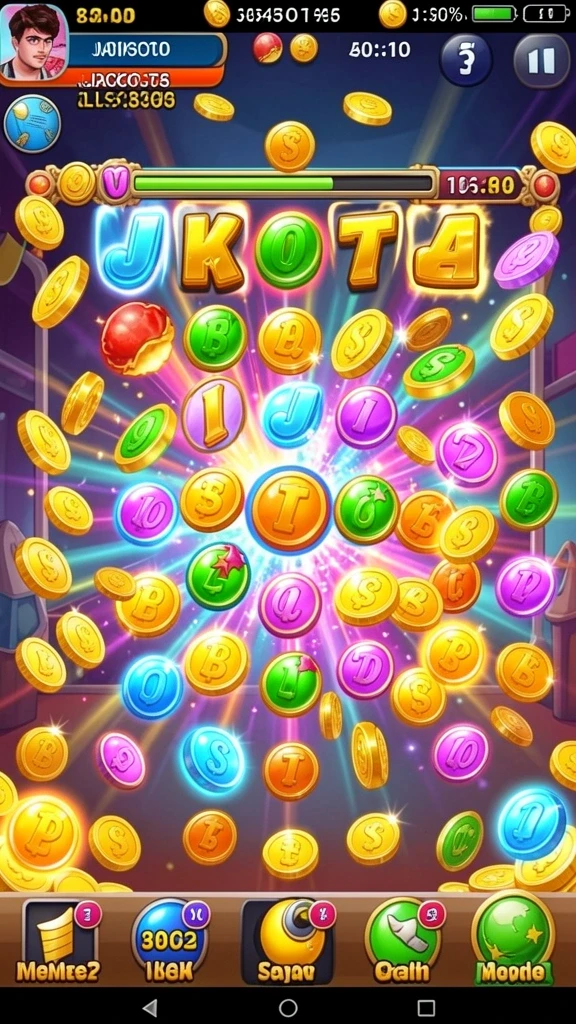Open the green Moode globe button

(513, 938)
